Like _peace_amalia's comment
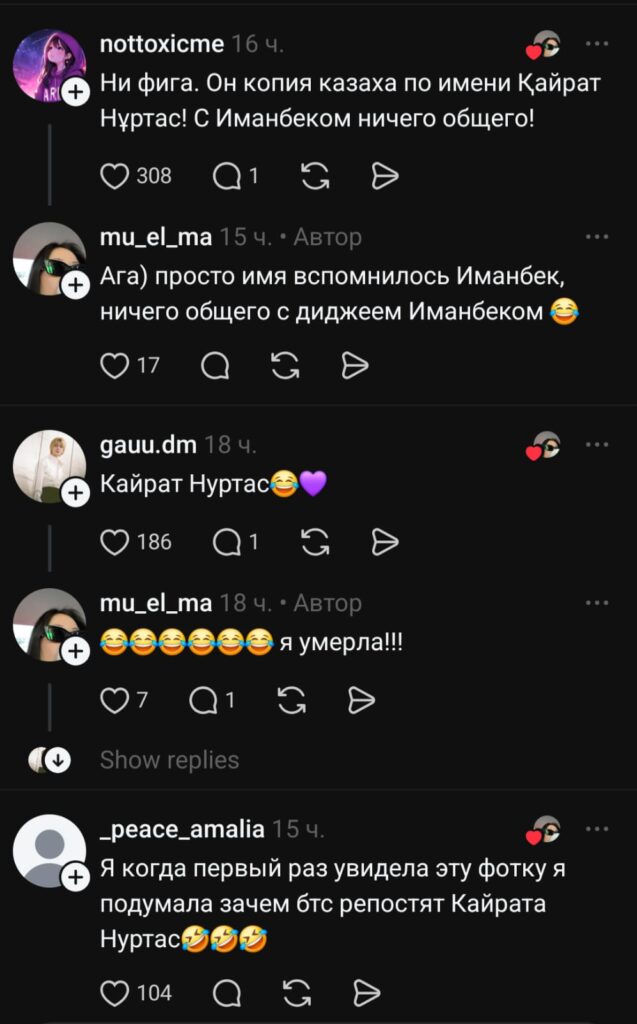 115,993
